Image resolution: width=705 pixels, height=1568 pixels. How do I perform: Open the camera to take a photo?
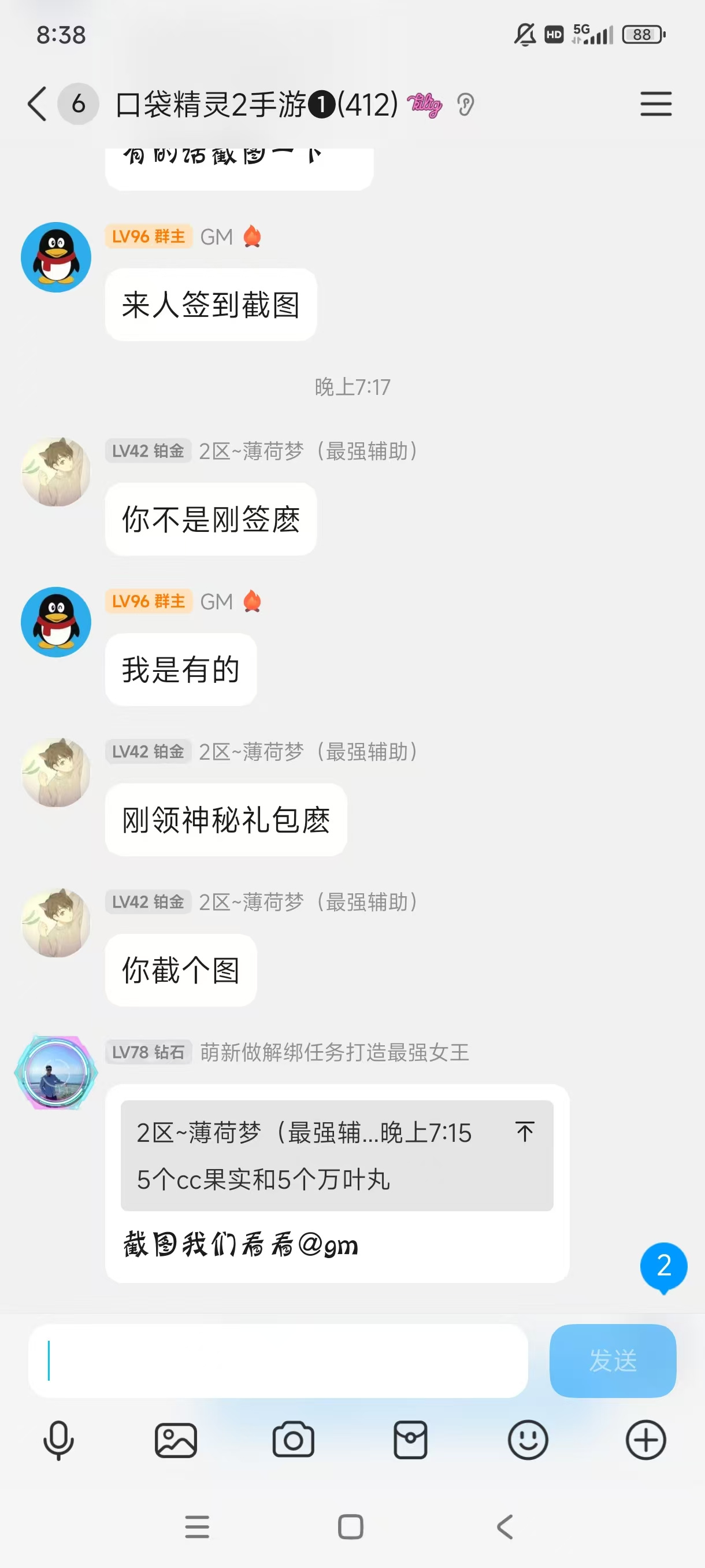(293, 1440)
